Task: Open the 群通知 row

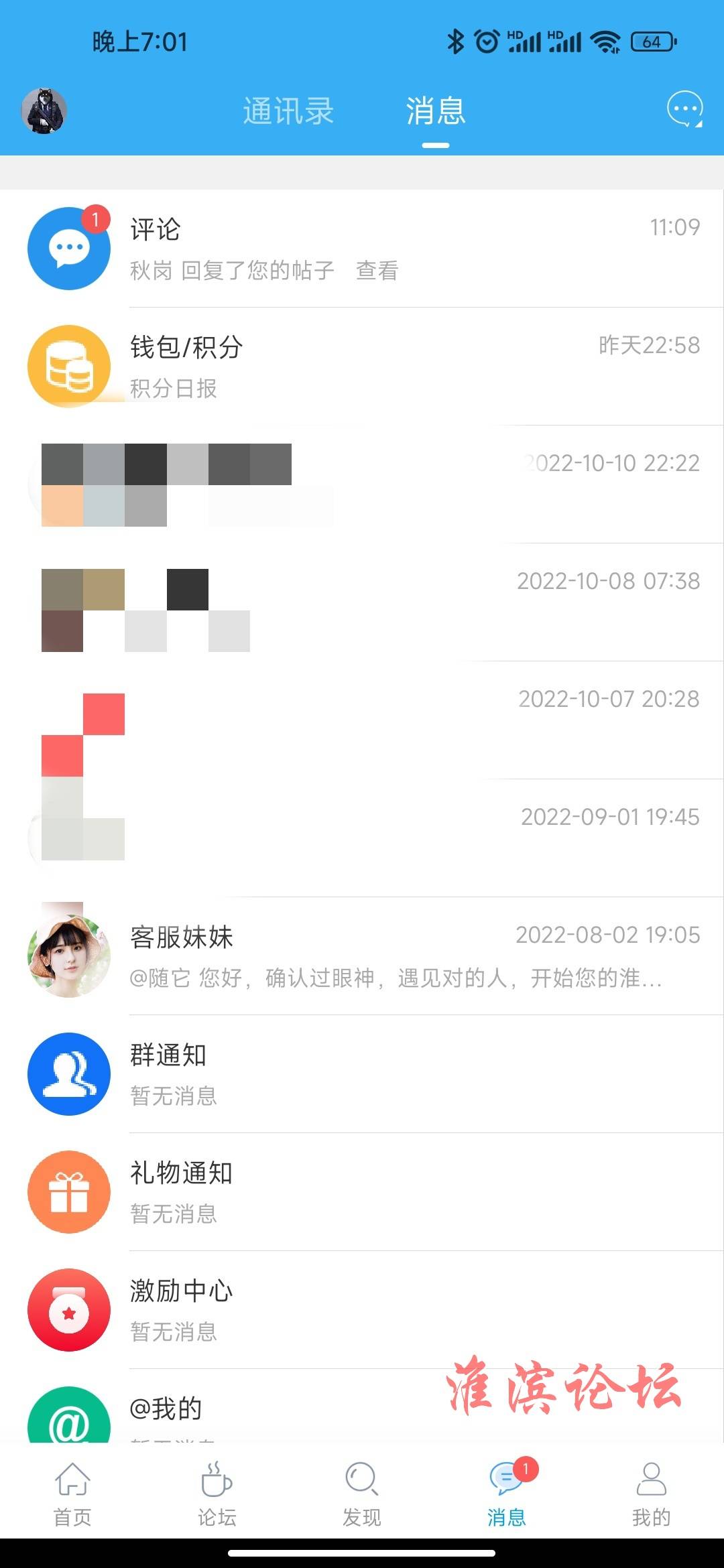Action: pyautogui.click(x=362, y=1074)
